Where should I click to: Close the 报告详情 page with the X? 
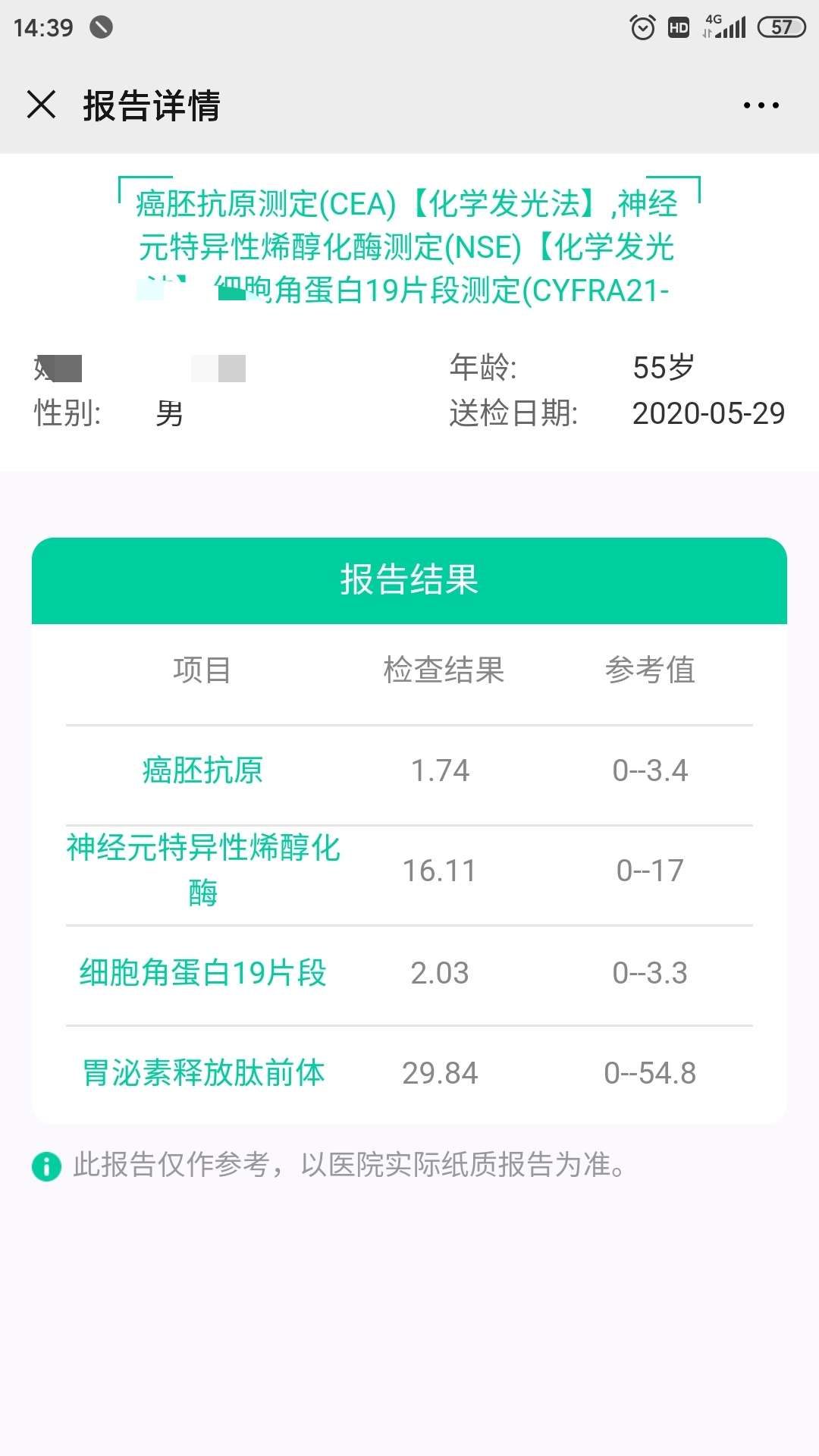(x=42, y=105)
